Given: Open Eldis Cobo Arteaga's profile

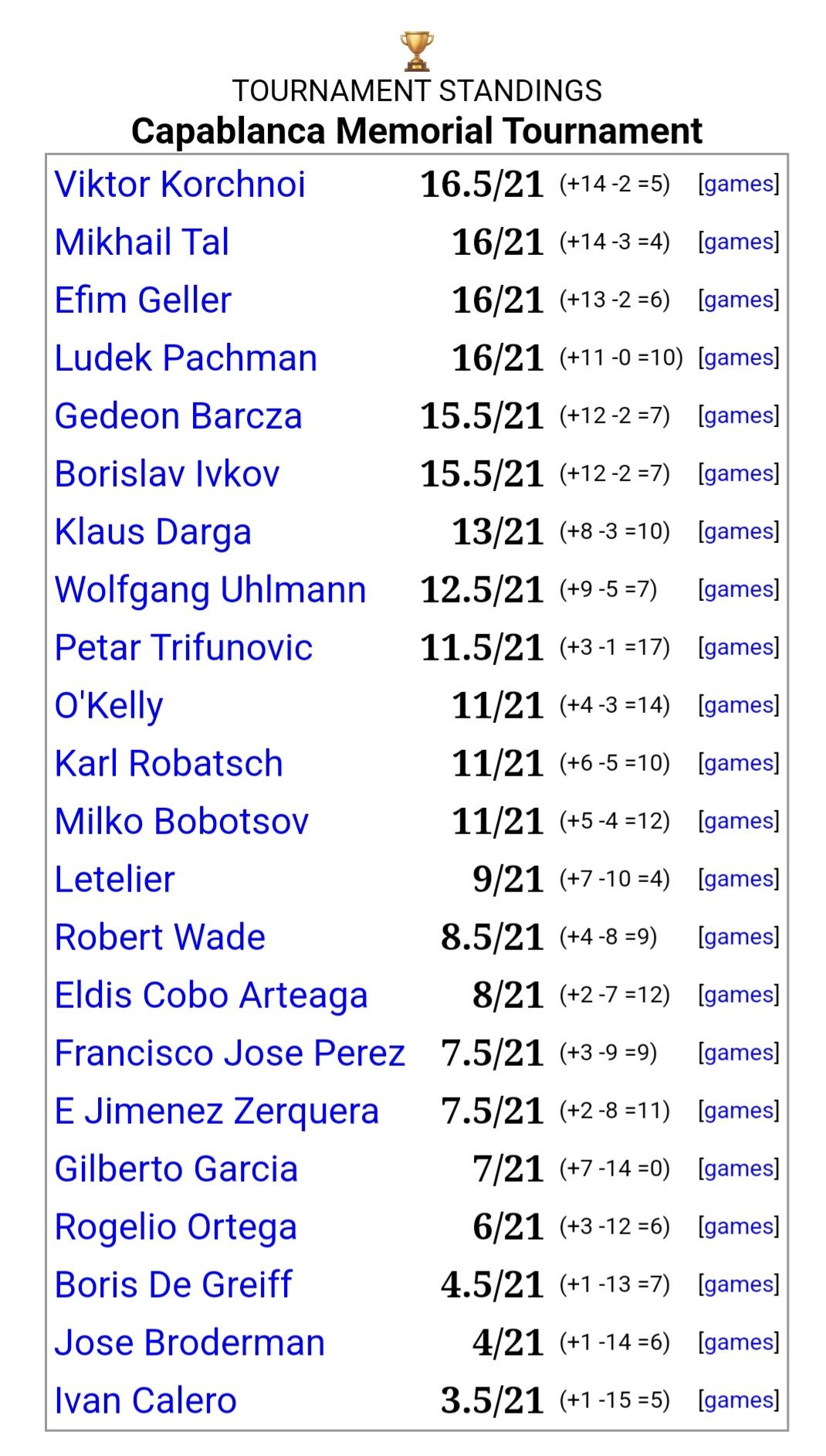Looking at the screenshot, I should point(211,995).
